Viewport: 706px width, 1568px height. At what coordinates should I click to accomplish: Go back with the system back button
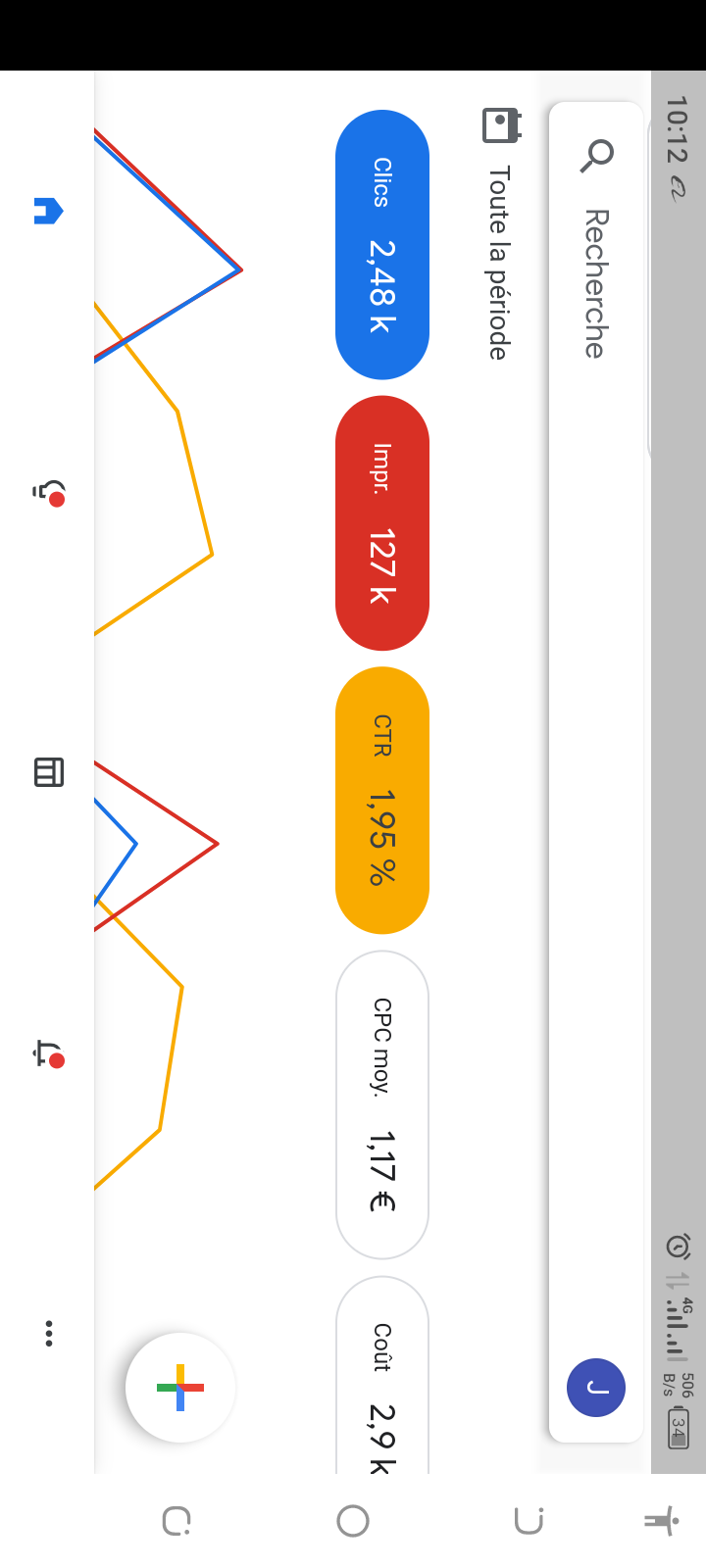[x=529, y=1521]
